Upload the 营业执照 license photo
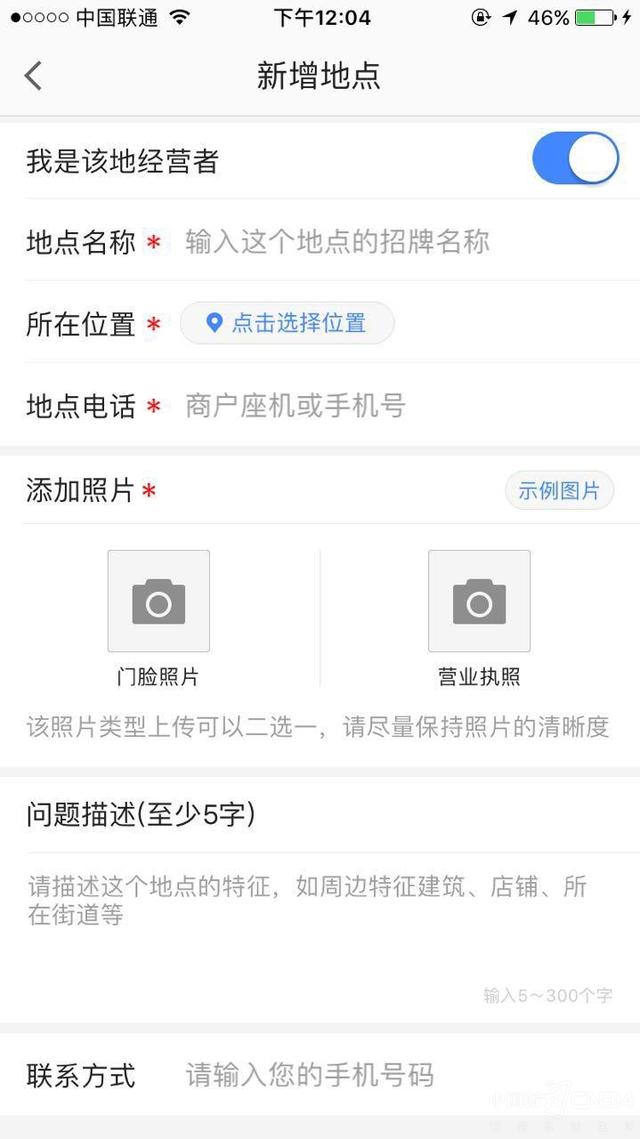 479,601
